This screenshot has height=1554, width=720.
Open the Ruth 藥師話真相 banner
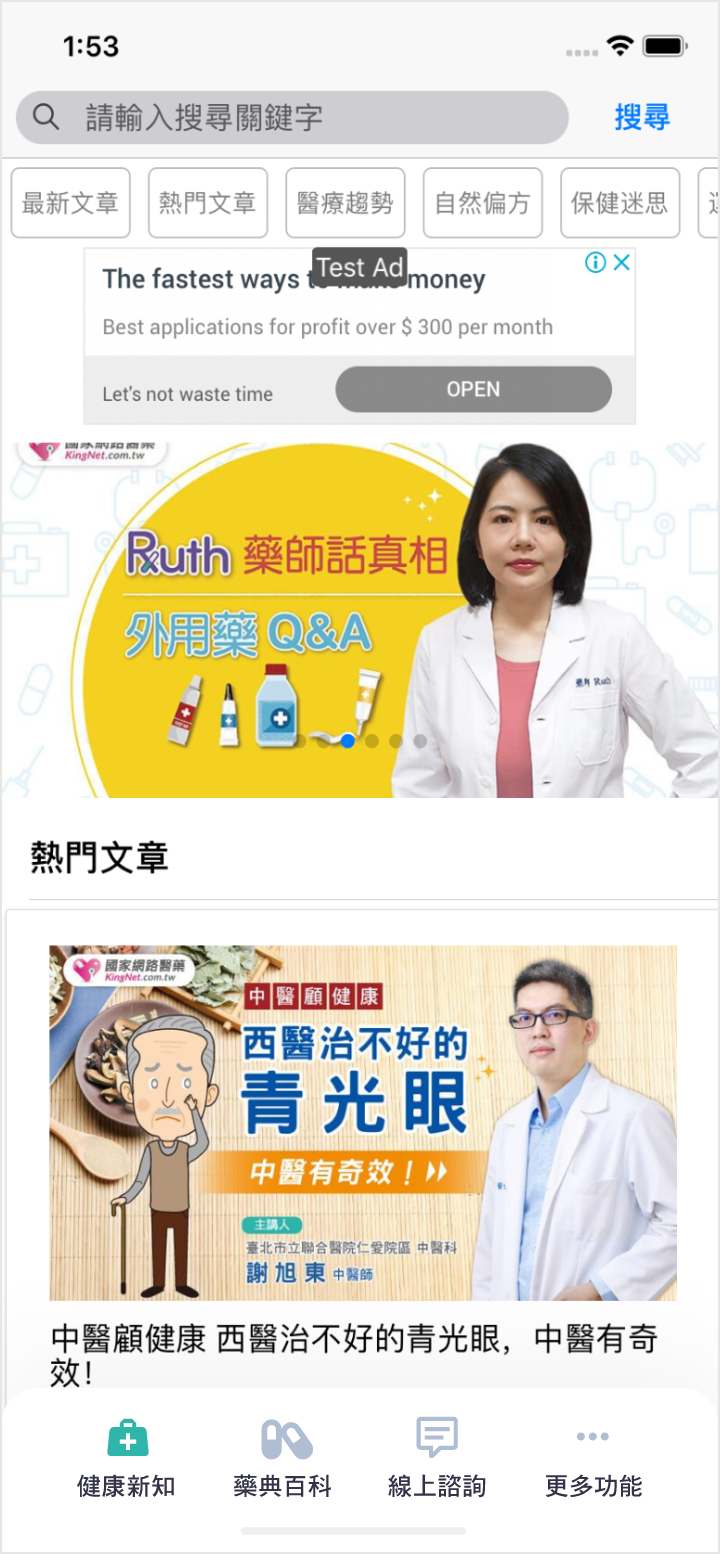pyautogui.click(x=359, y=620)
